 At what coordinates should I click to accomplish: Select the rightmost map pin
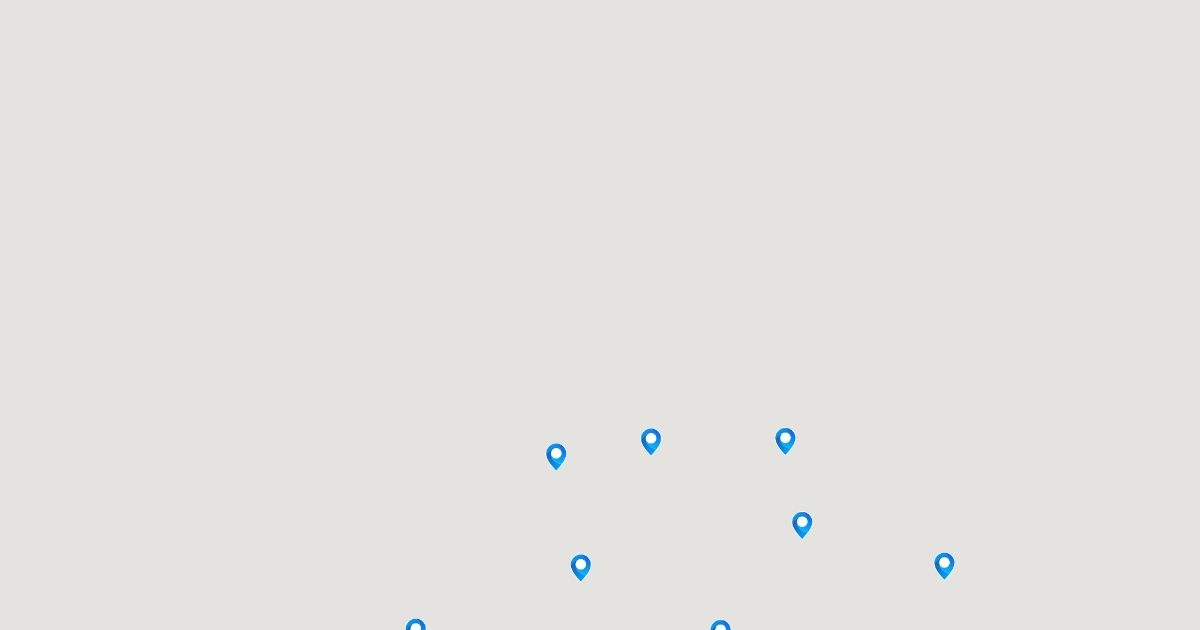944,565
